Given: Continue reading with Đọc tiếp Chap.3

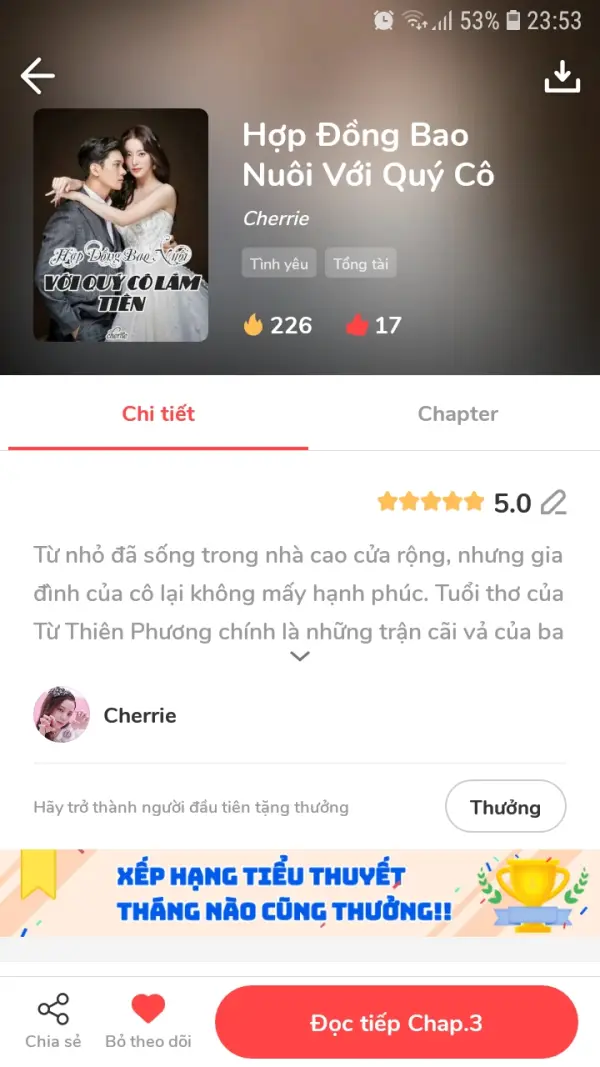Looking at the screenshot, I should point(396,1023).
